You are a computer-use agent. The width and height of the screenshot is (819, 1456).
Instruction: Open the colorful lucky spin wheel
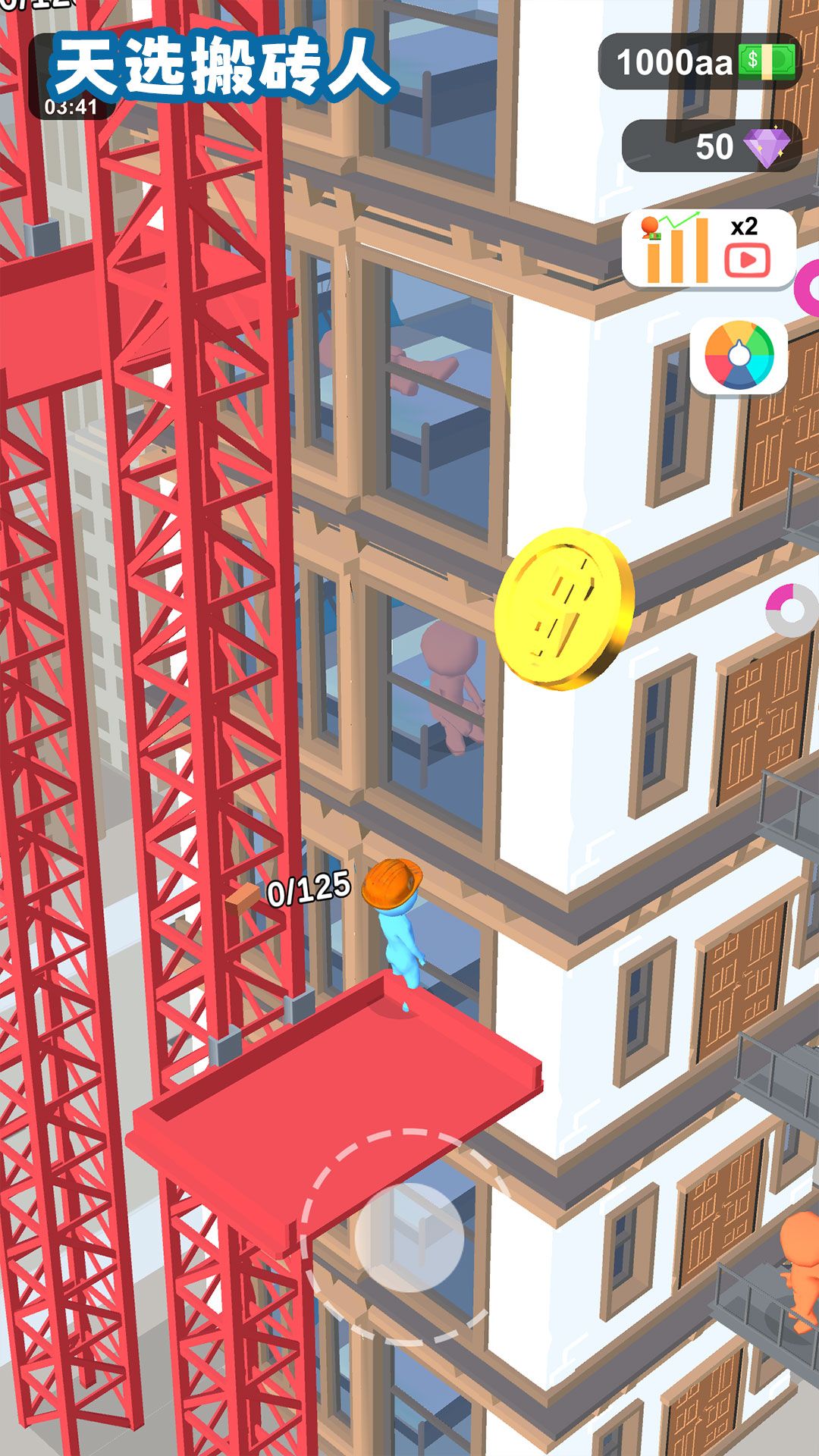[x=739, y=355]
